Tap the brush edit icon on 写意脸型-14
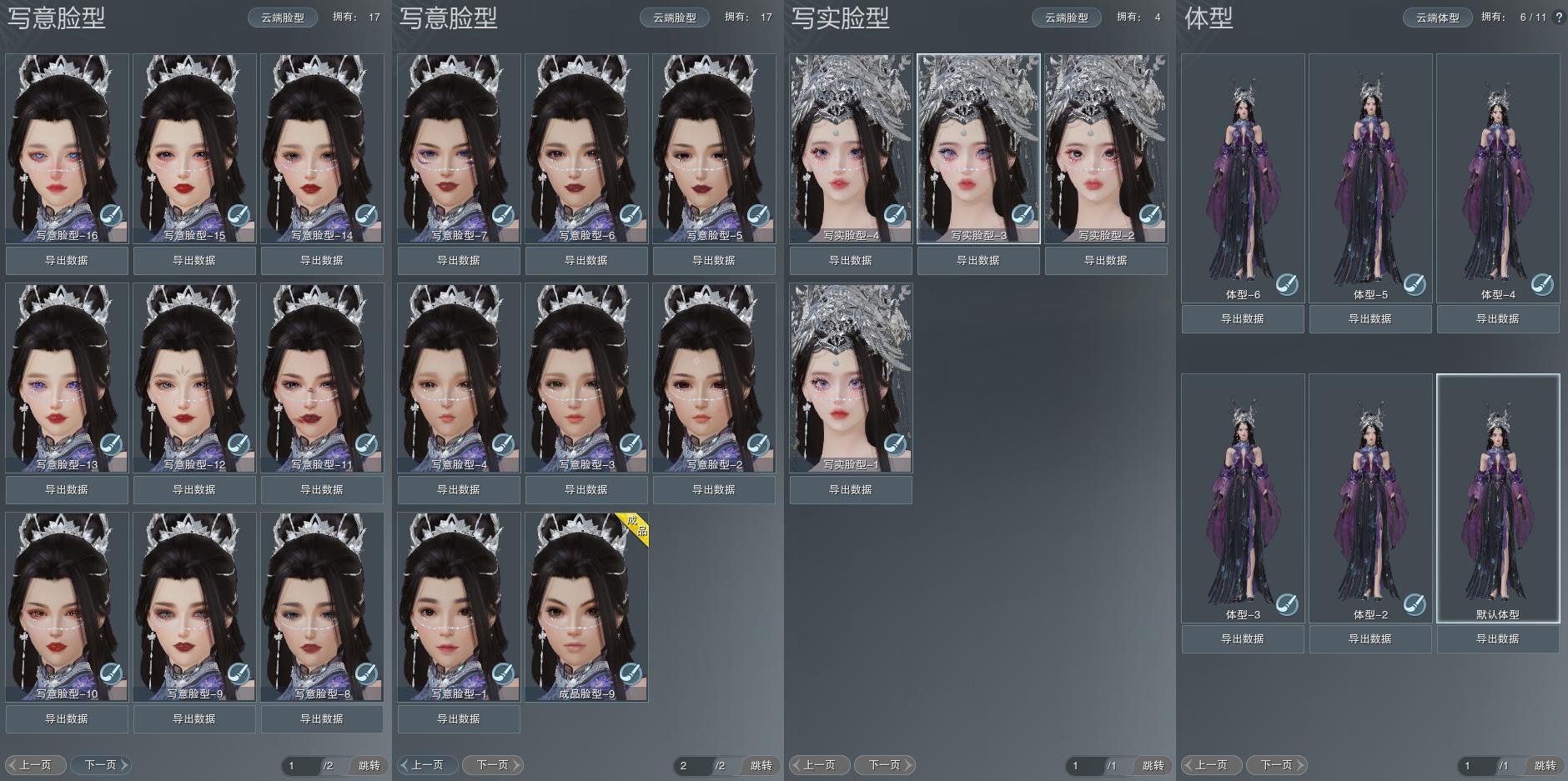The width and height of the screenshot is (1568, 781). pyautogui.click(x=365, y=216)
